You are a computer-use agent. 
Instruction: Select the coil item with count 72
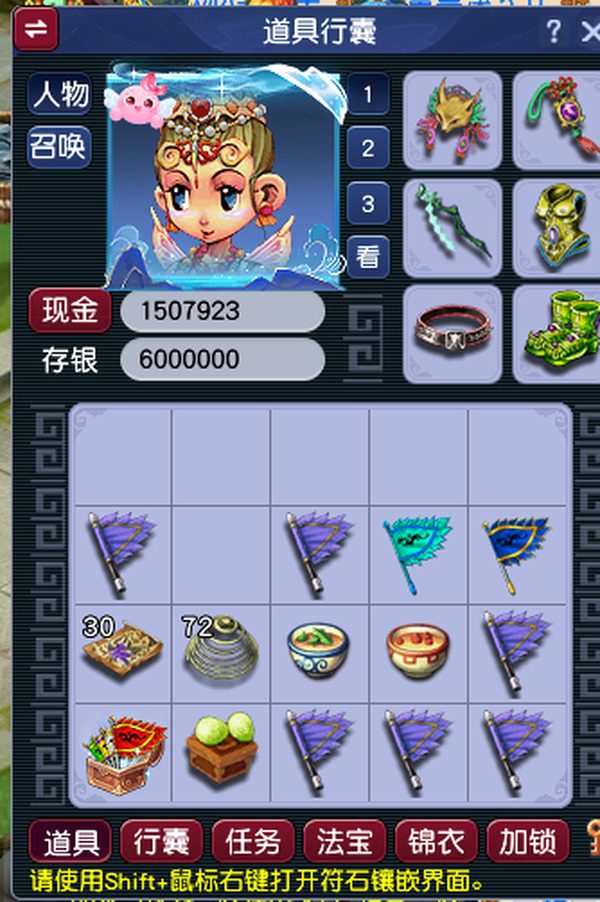(x=221, y=652)
